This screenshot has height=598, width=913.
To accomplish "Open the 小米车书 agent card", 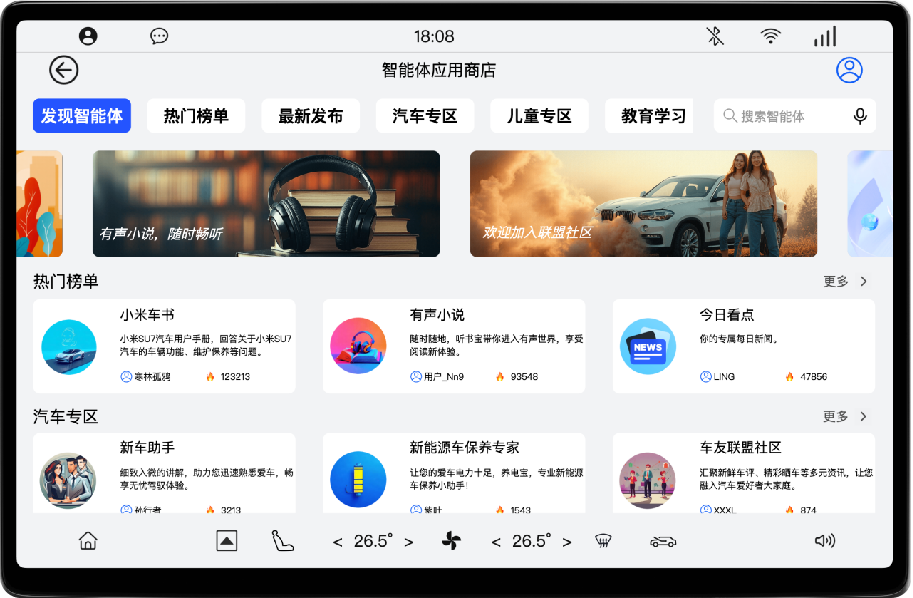I will click(164, 346).
